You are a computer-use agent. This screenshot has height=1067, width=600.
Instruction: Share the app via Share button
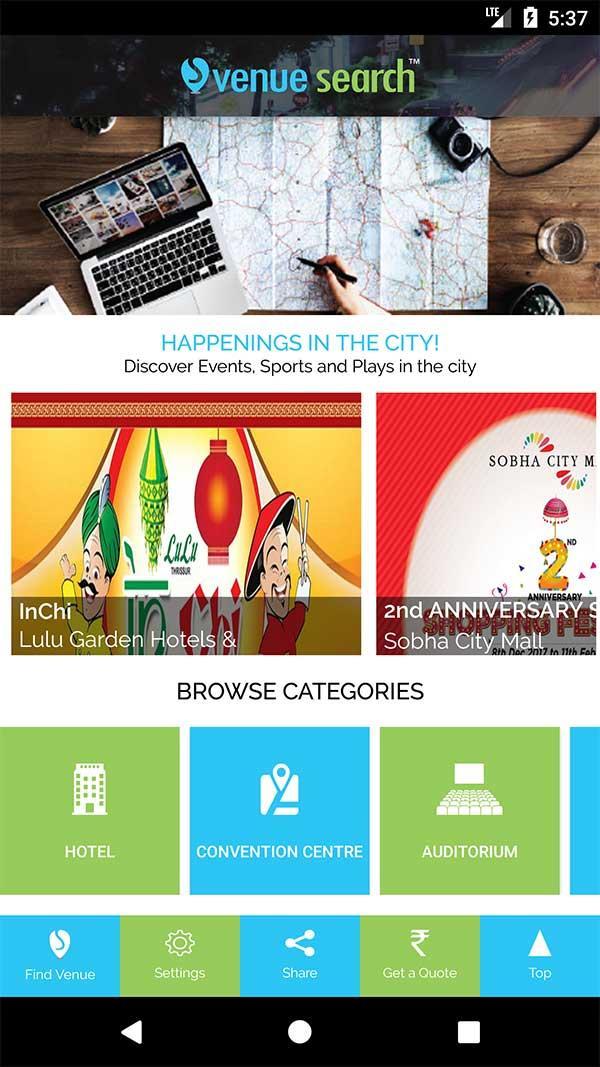[x=300, y=956]
